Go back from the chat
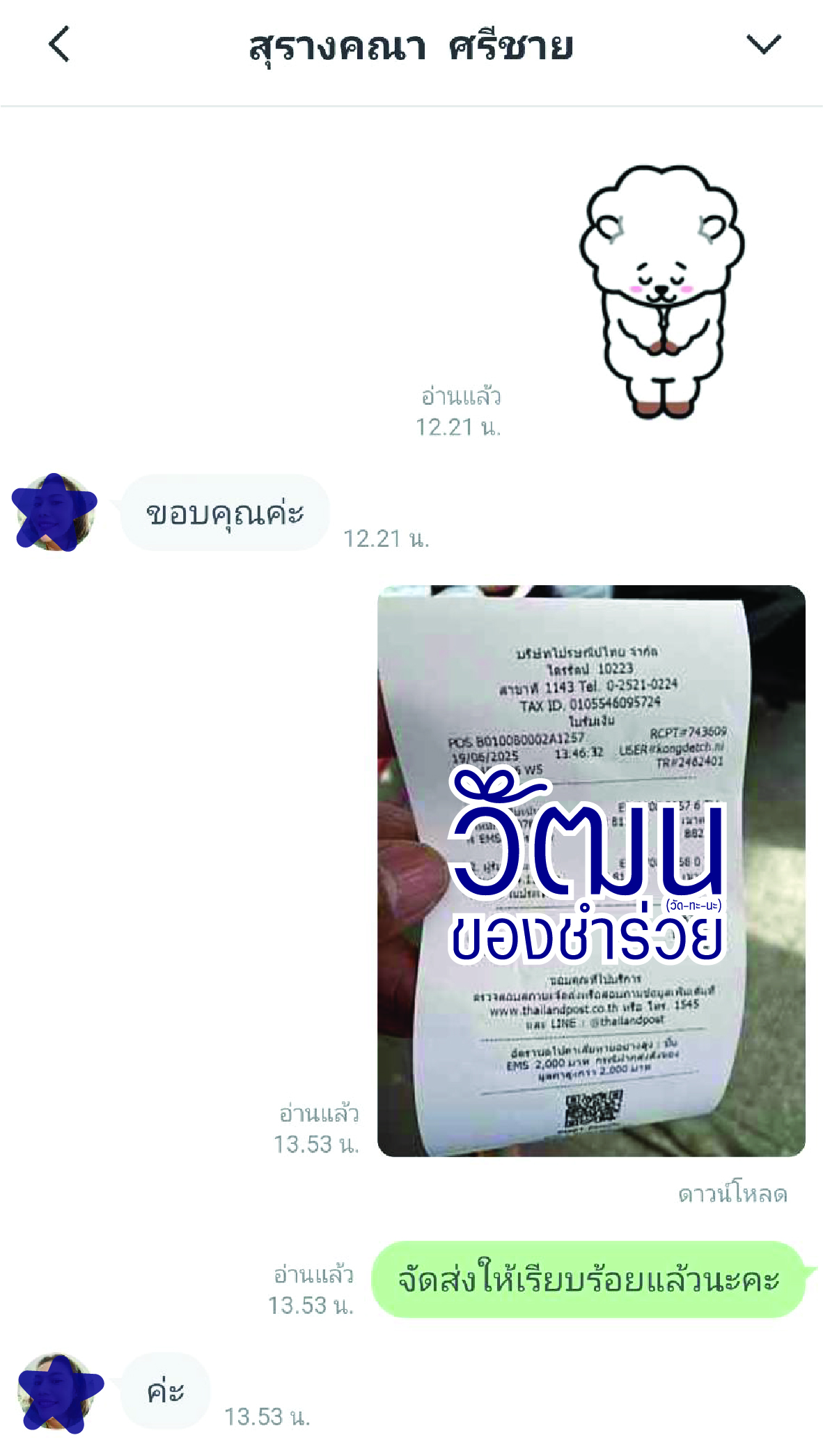The image size is (823, 1456). 60,45
